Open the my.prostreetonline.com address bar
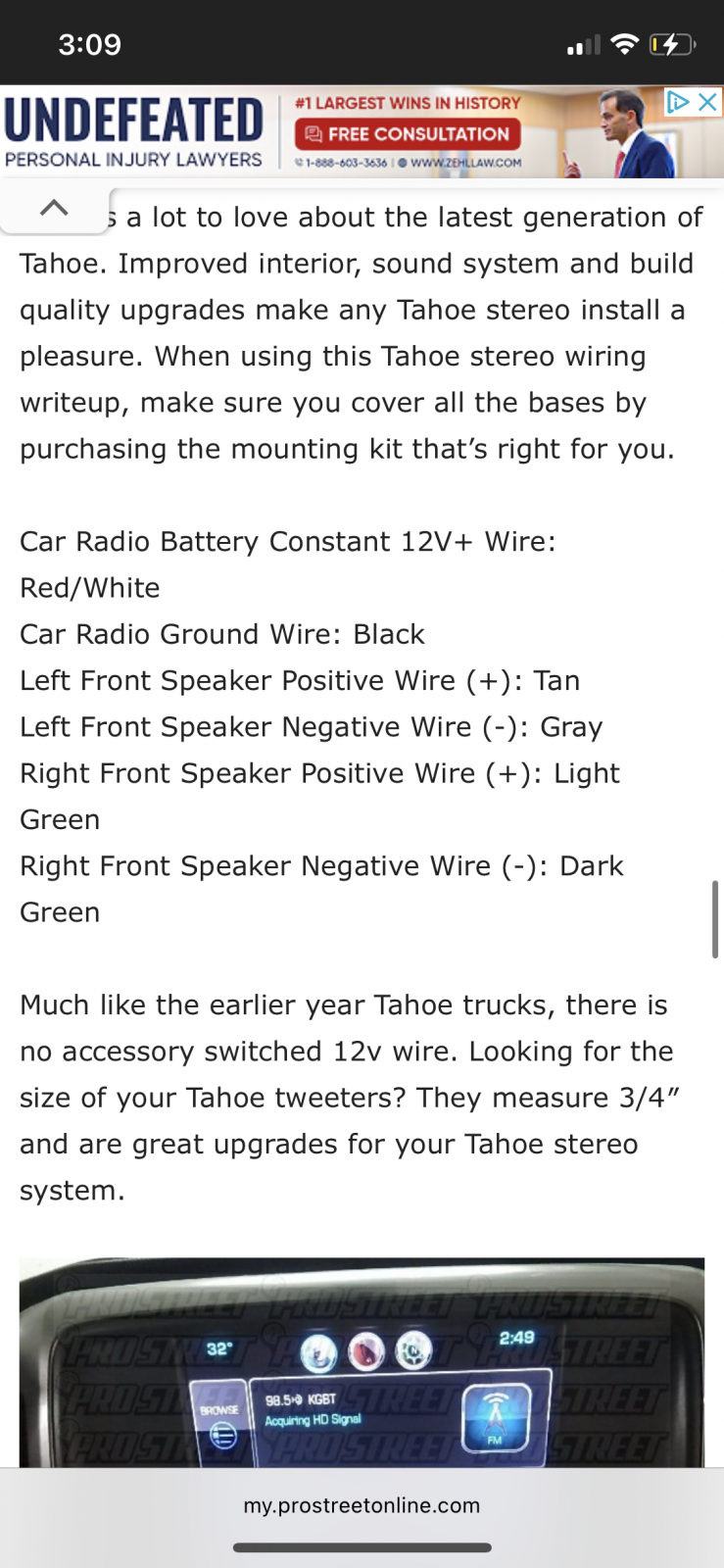Screen dimensions: 724x1568 click(362, 1505)
